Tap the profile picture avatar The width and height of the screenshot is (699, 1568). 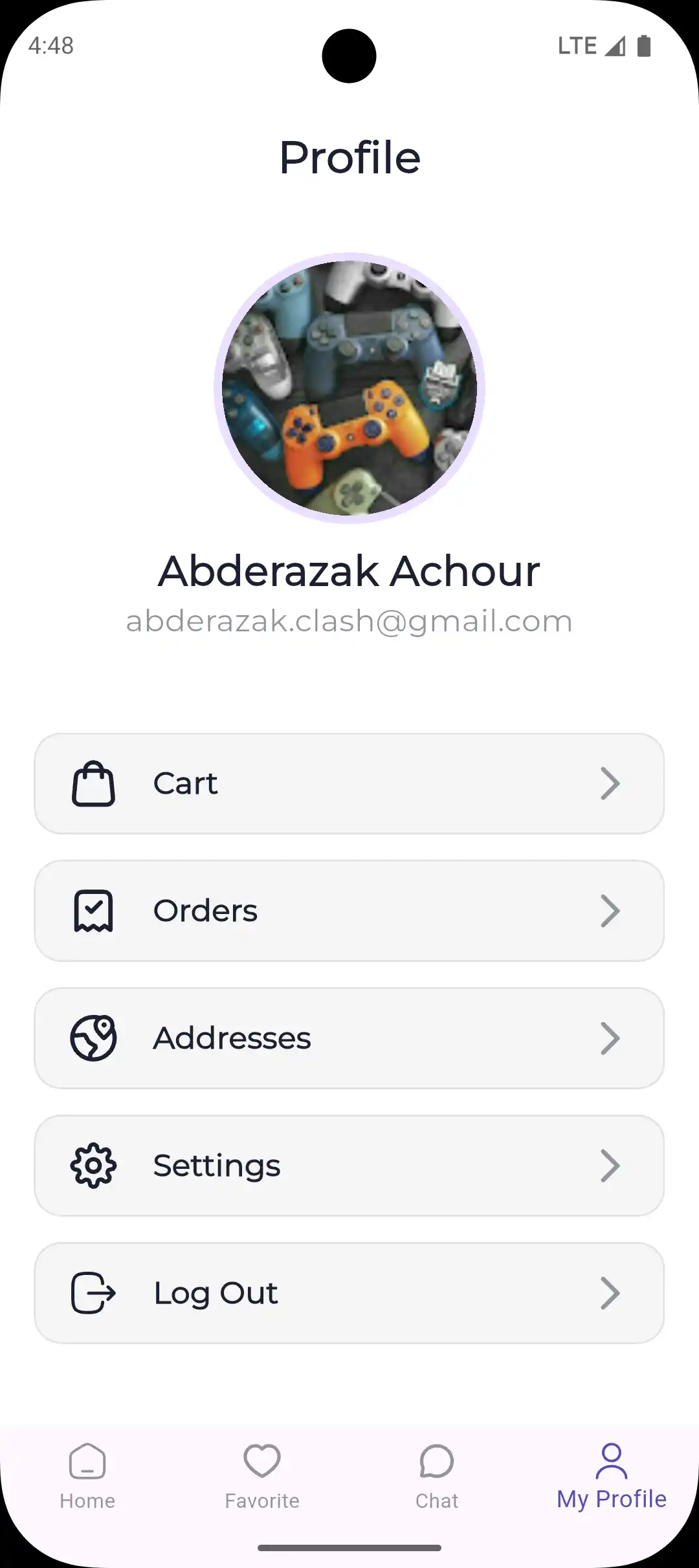tap(349, 388)
